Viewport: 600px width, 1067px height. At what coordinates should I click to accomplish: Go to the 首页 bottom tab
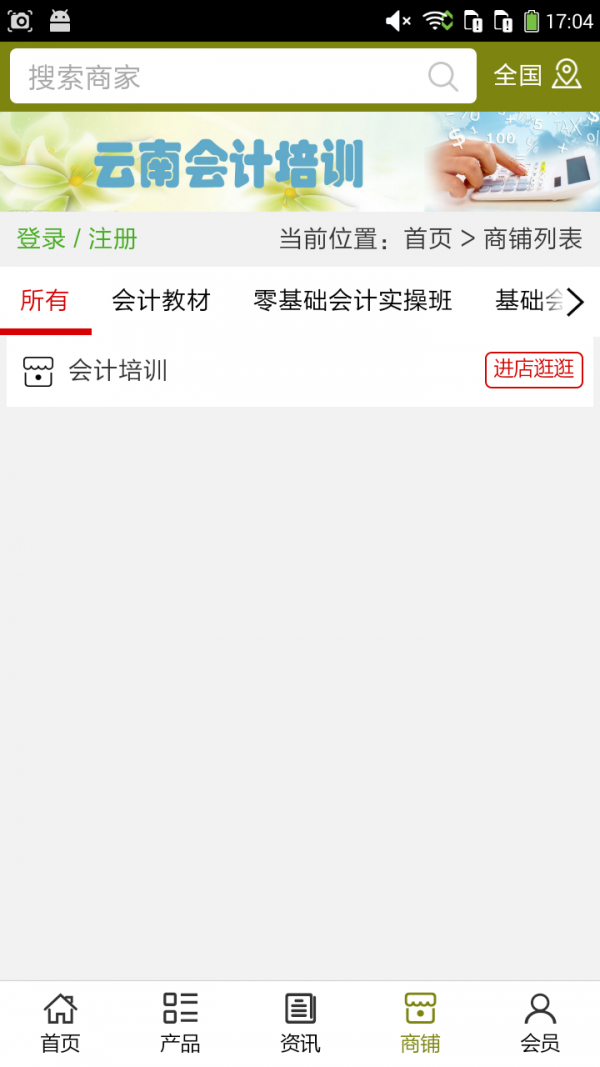point(60,1022)
